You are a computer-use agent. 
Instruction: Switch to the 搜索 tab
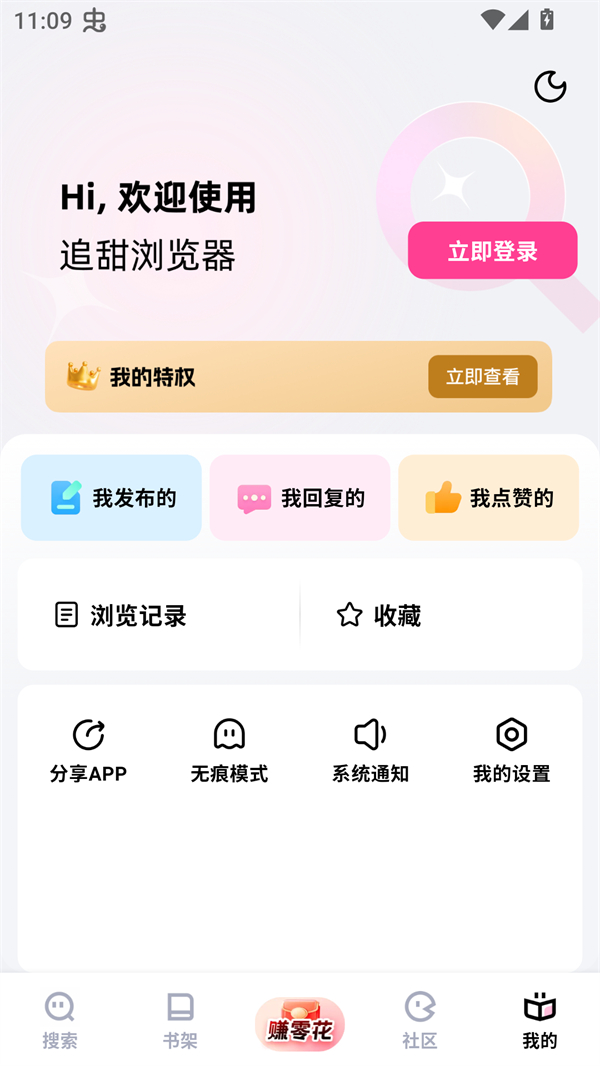[x=60, y=1020]
